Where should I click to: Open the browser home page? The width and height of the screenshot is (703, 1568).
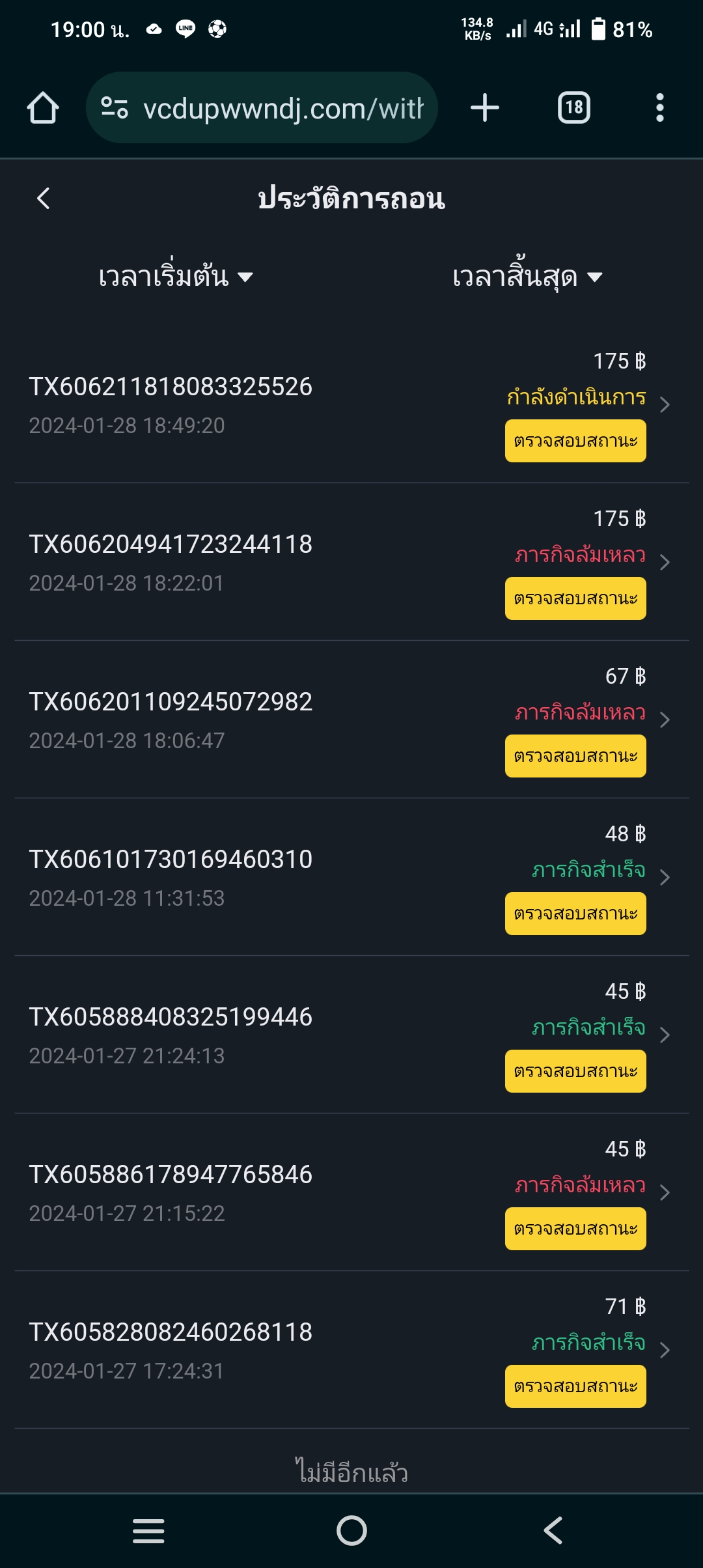coord(43,107)
